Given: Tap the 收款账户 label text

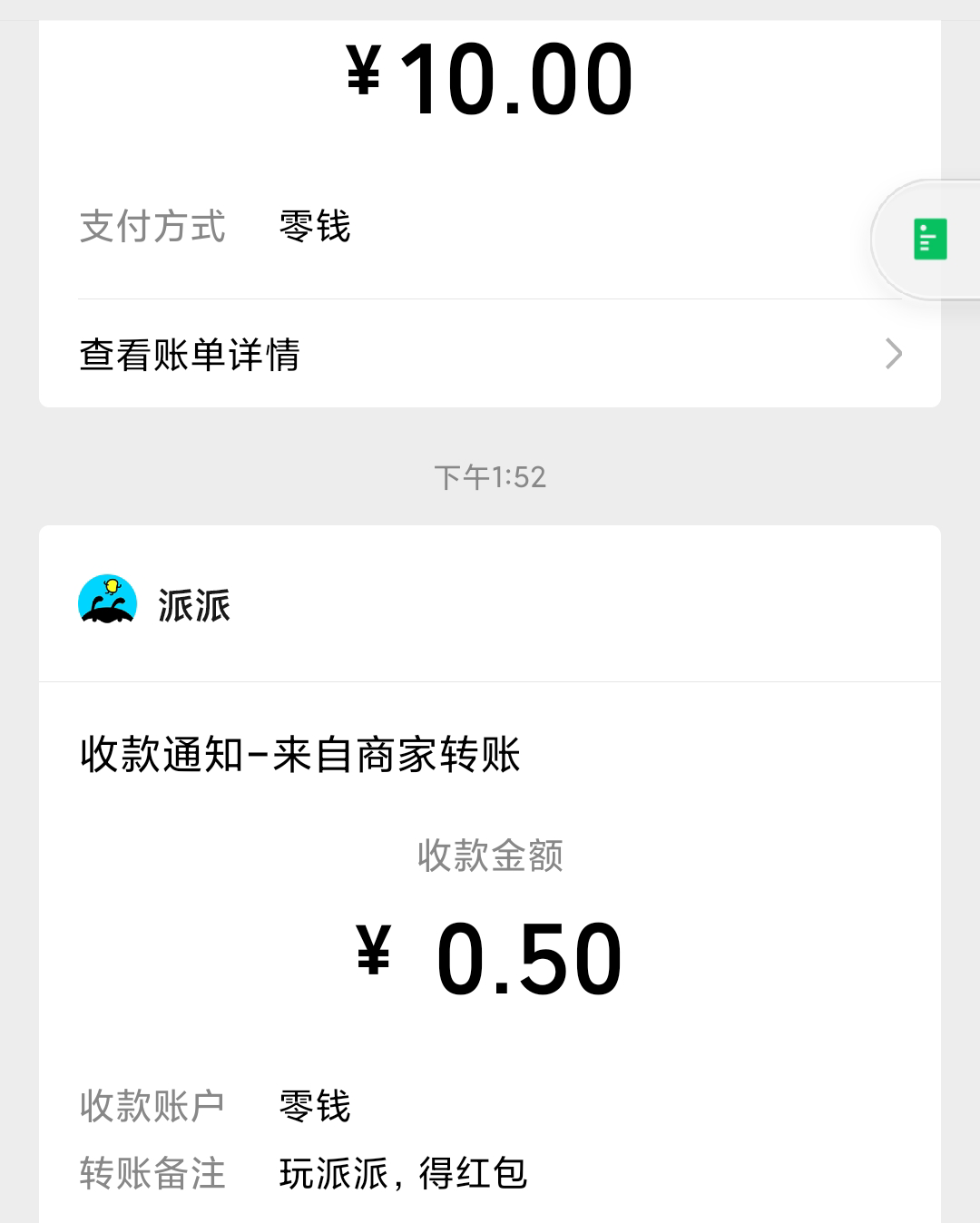Looking at the screenshot, I should [x=151, y=1105].
